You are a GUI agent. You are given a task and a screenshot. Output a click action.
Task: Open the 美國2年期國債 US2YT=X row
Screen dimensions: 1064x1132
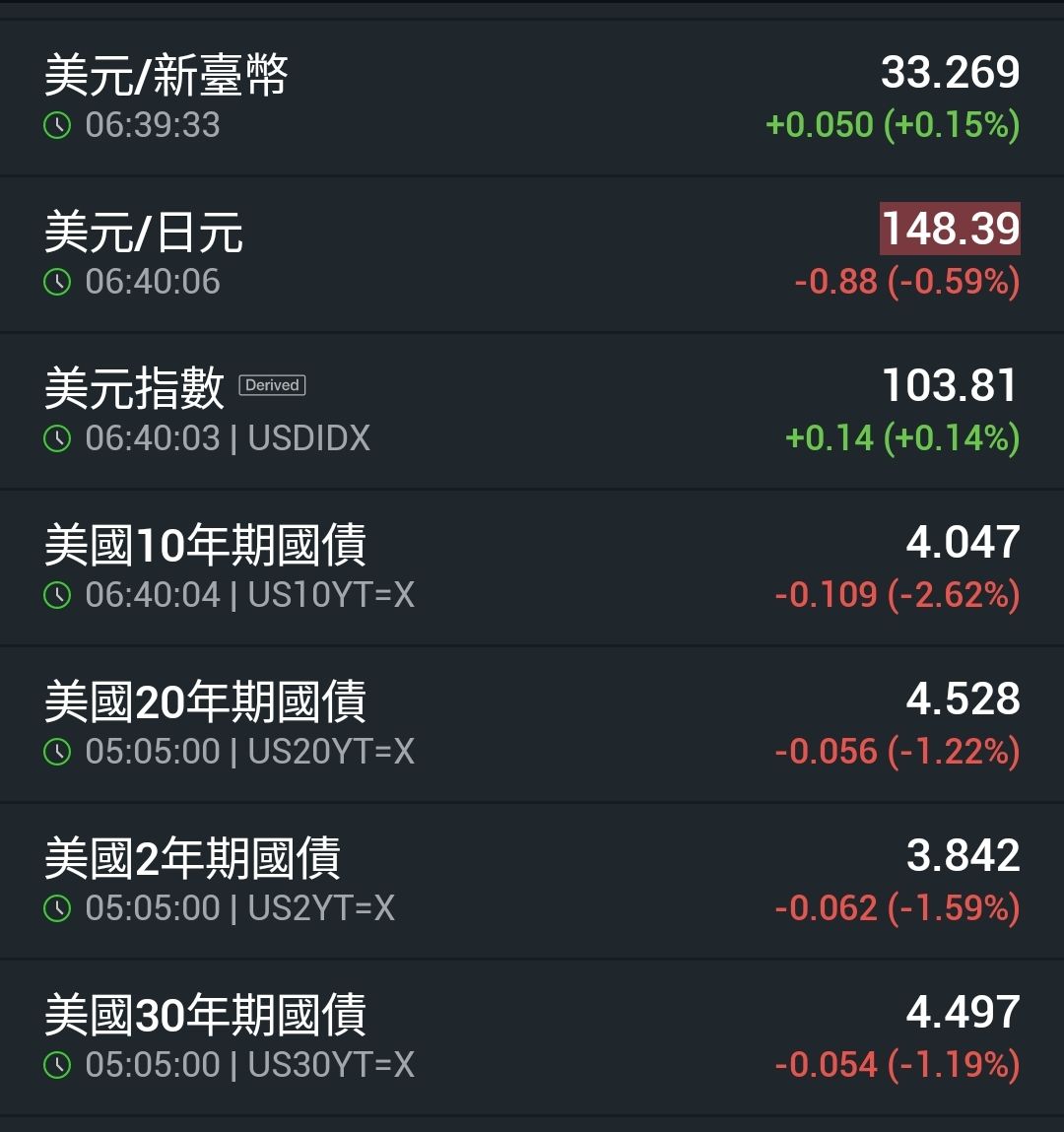pyautogui.click(x=532, y=881)
